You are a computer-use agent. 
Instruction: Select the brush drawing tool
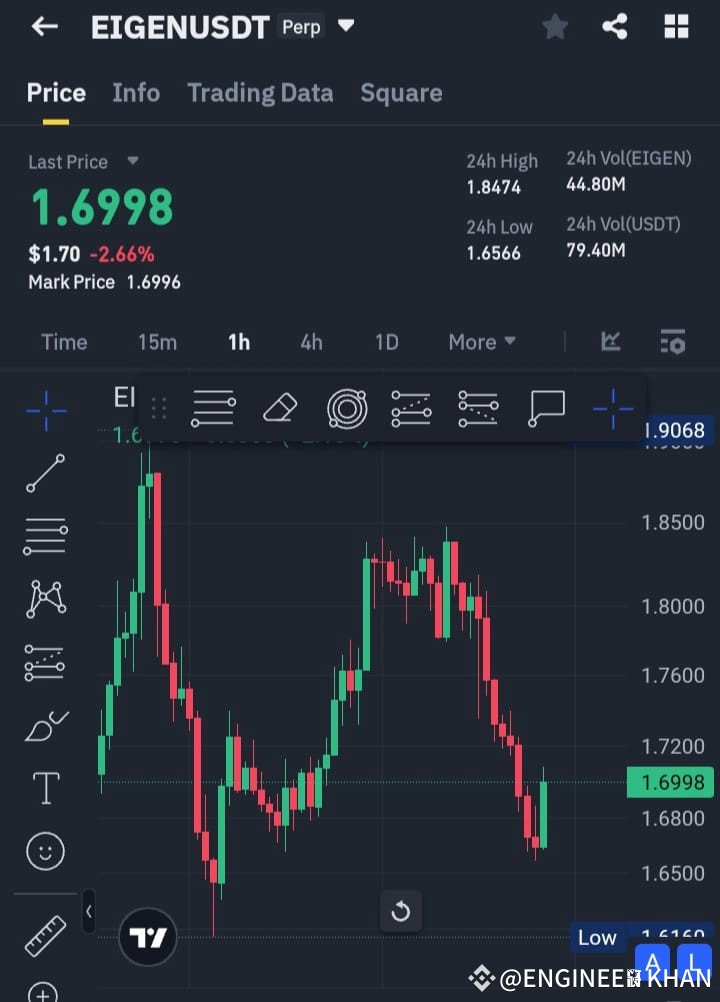pyautogui.click(x=44, y=727)
